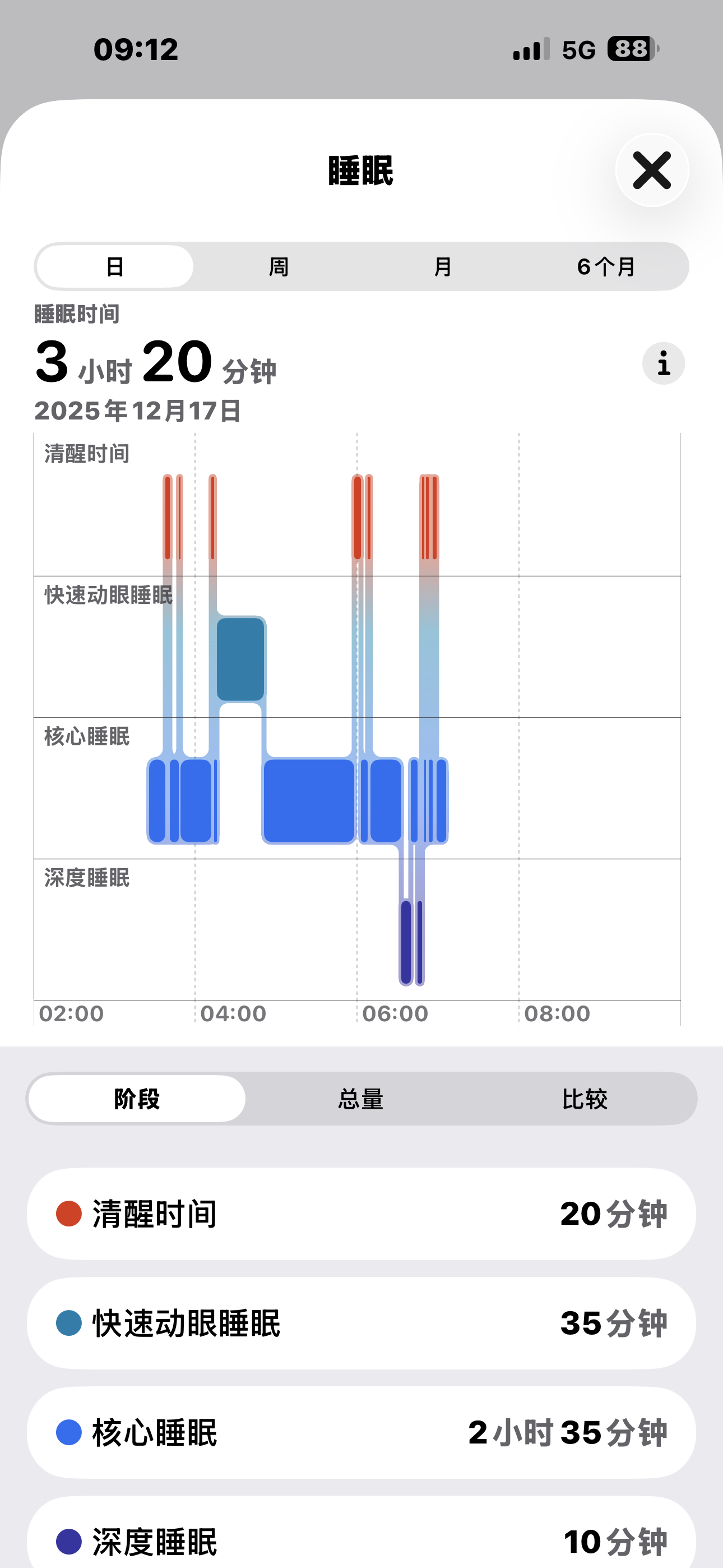Switch to the 6个月 view
Screen dimensions: 723x1568
tap(606, 266)
